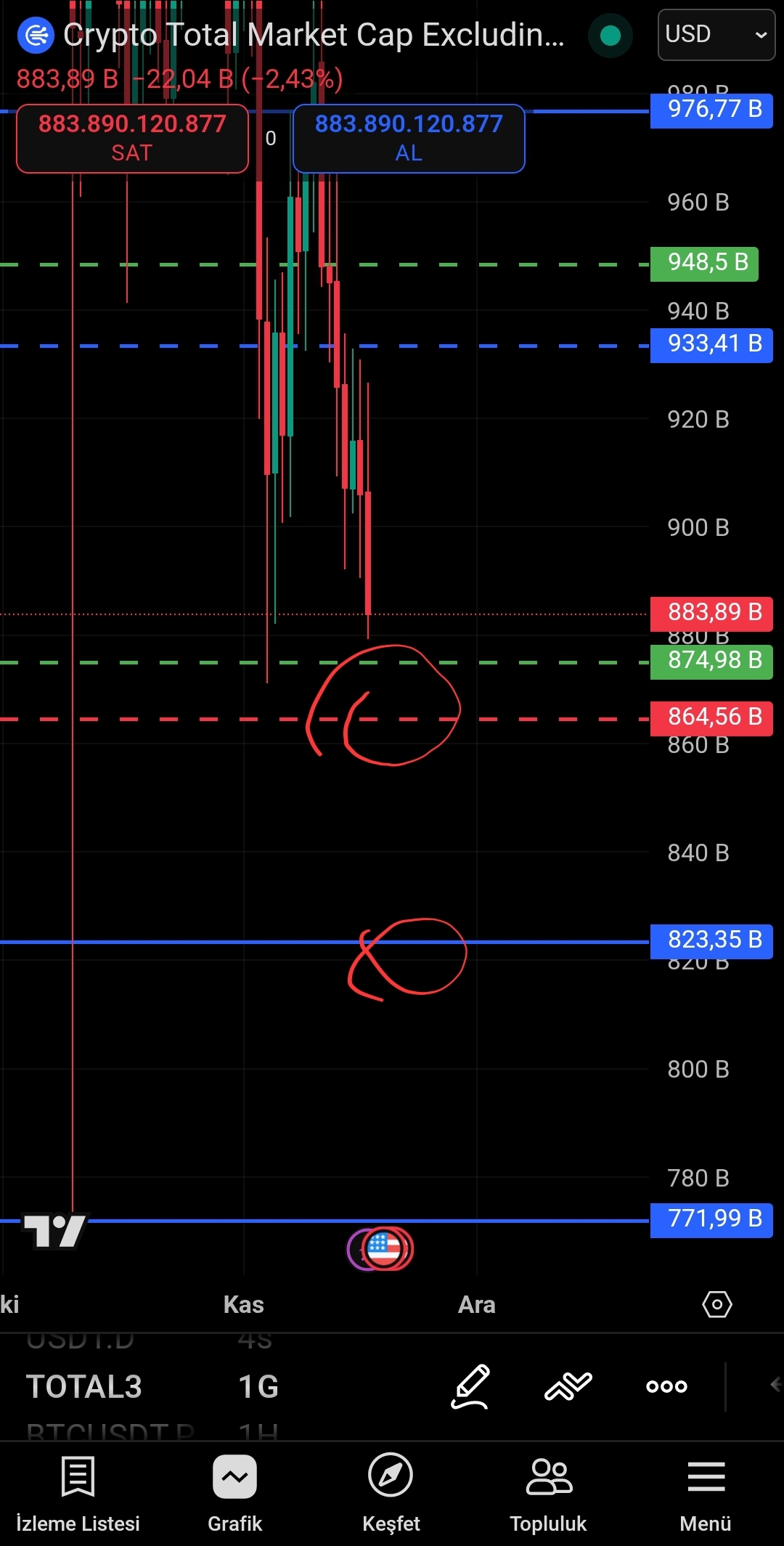Open the indicators icon
Viewport: 784px width, 1546px height.
(568, 1386)
